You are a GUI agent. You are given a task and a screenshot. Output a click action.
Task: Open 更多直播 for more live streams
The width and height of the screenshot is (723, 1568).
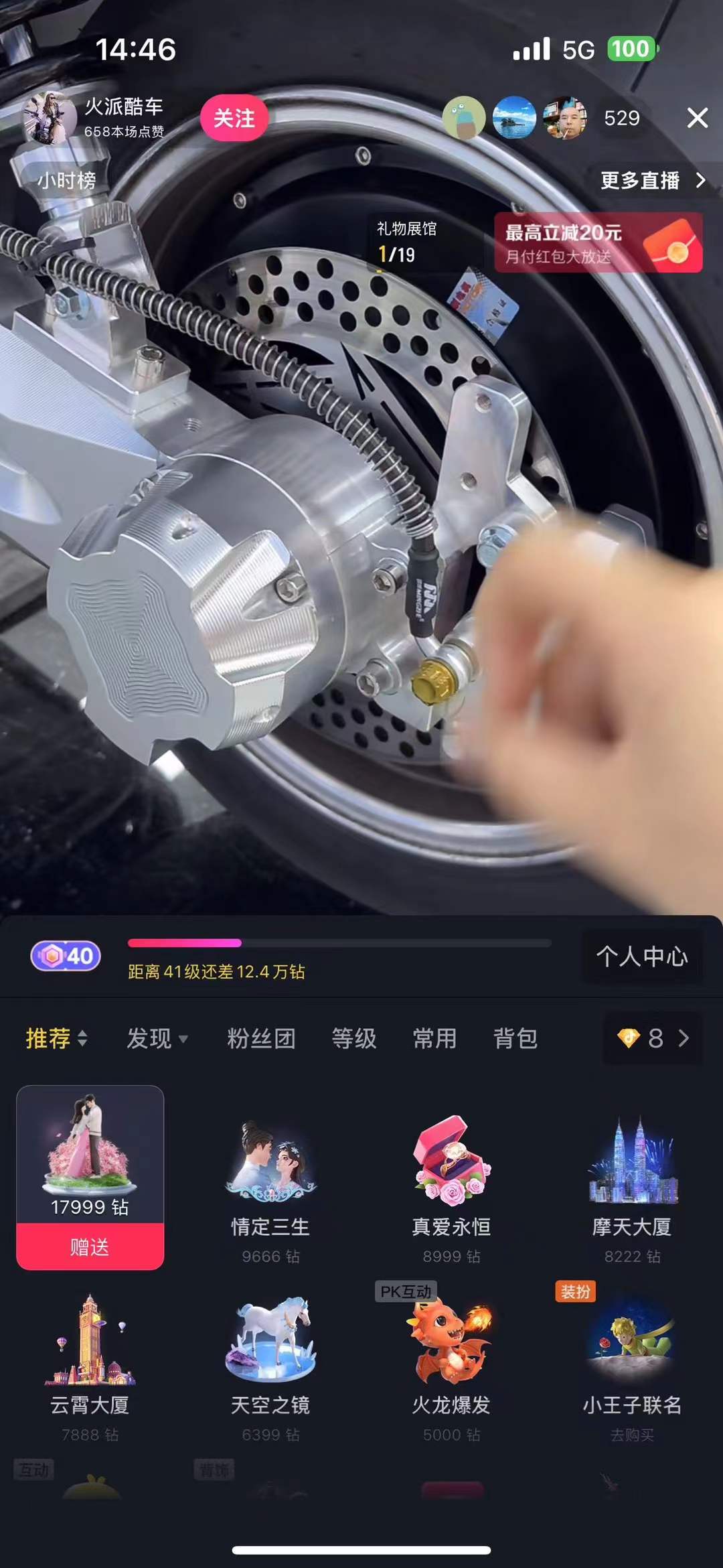(x=651, y=180)
